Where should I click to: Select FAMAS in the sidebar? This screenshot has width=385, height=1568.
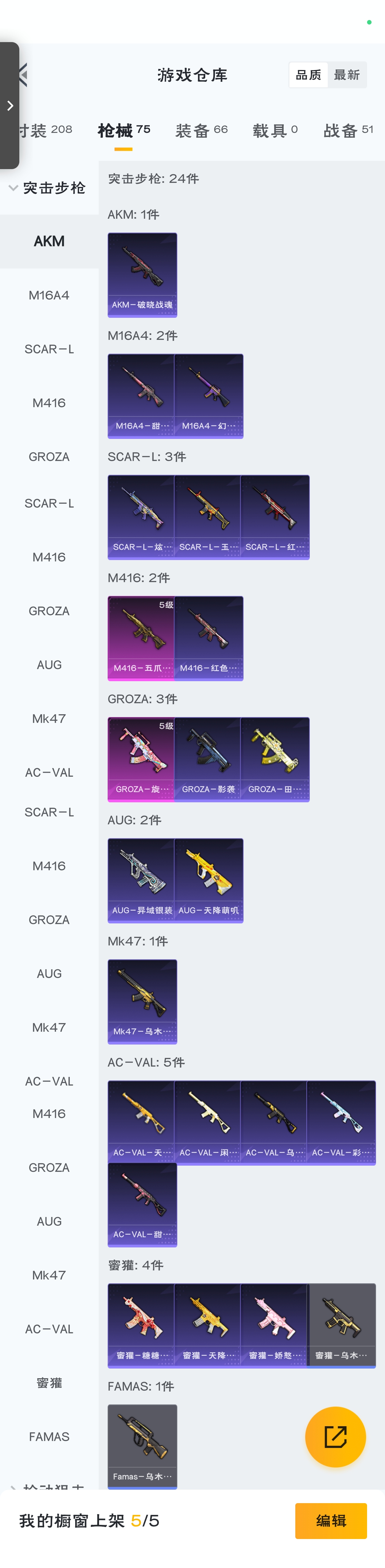pos(49,1437)
